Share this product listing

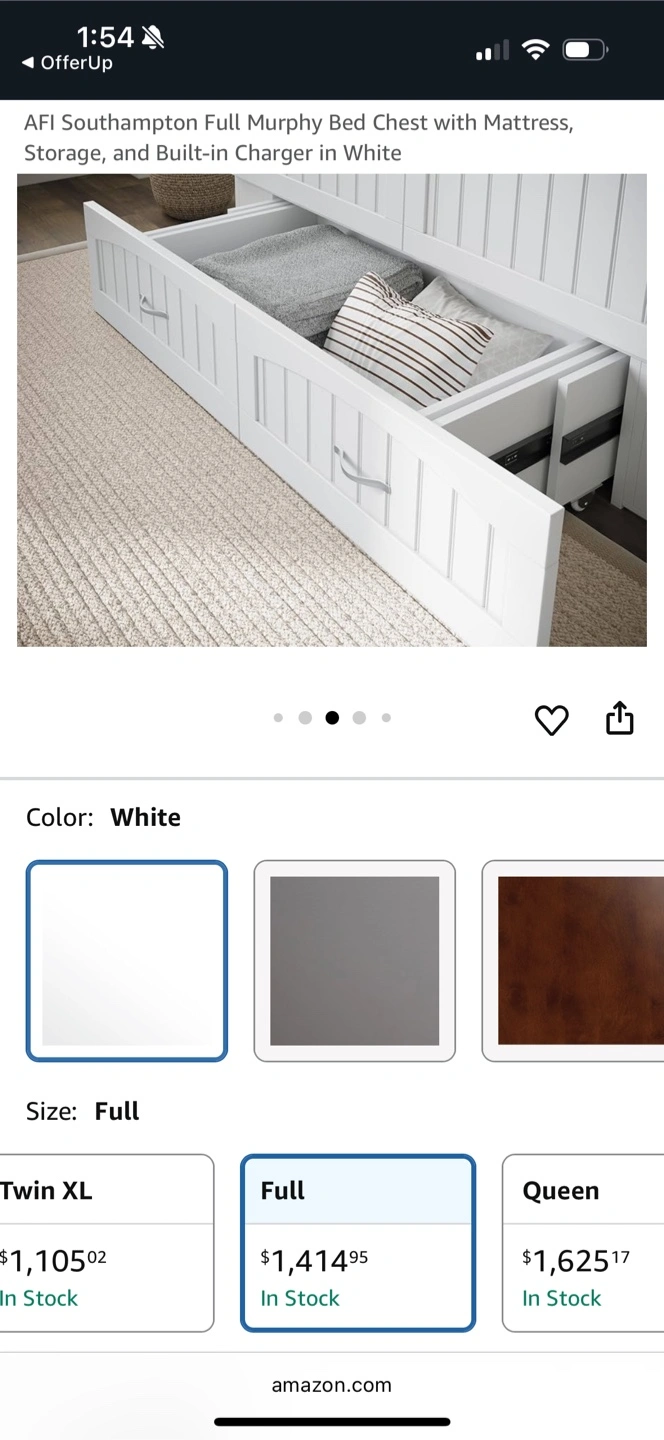[620, 717]
